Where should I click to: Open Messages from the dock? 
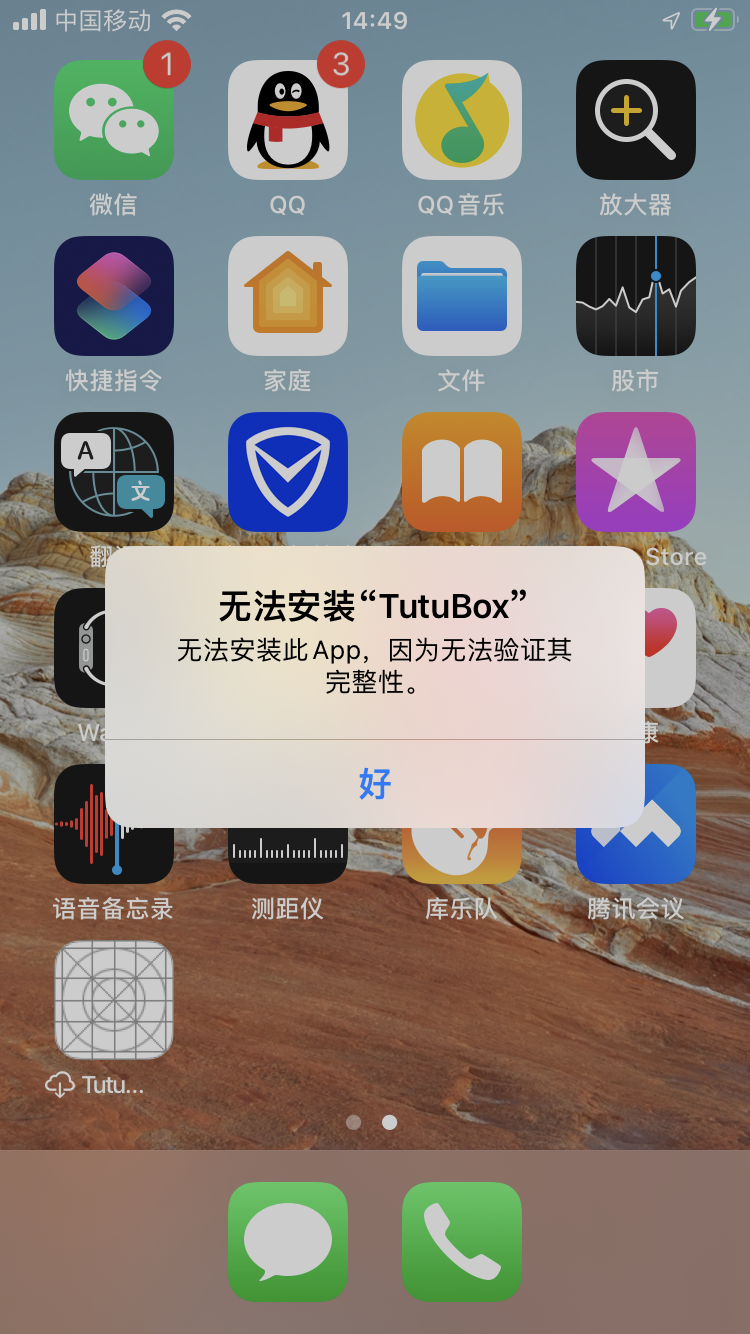pyautogui.click(x=288, y=1242)
